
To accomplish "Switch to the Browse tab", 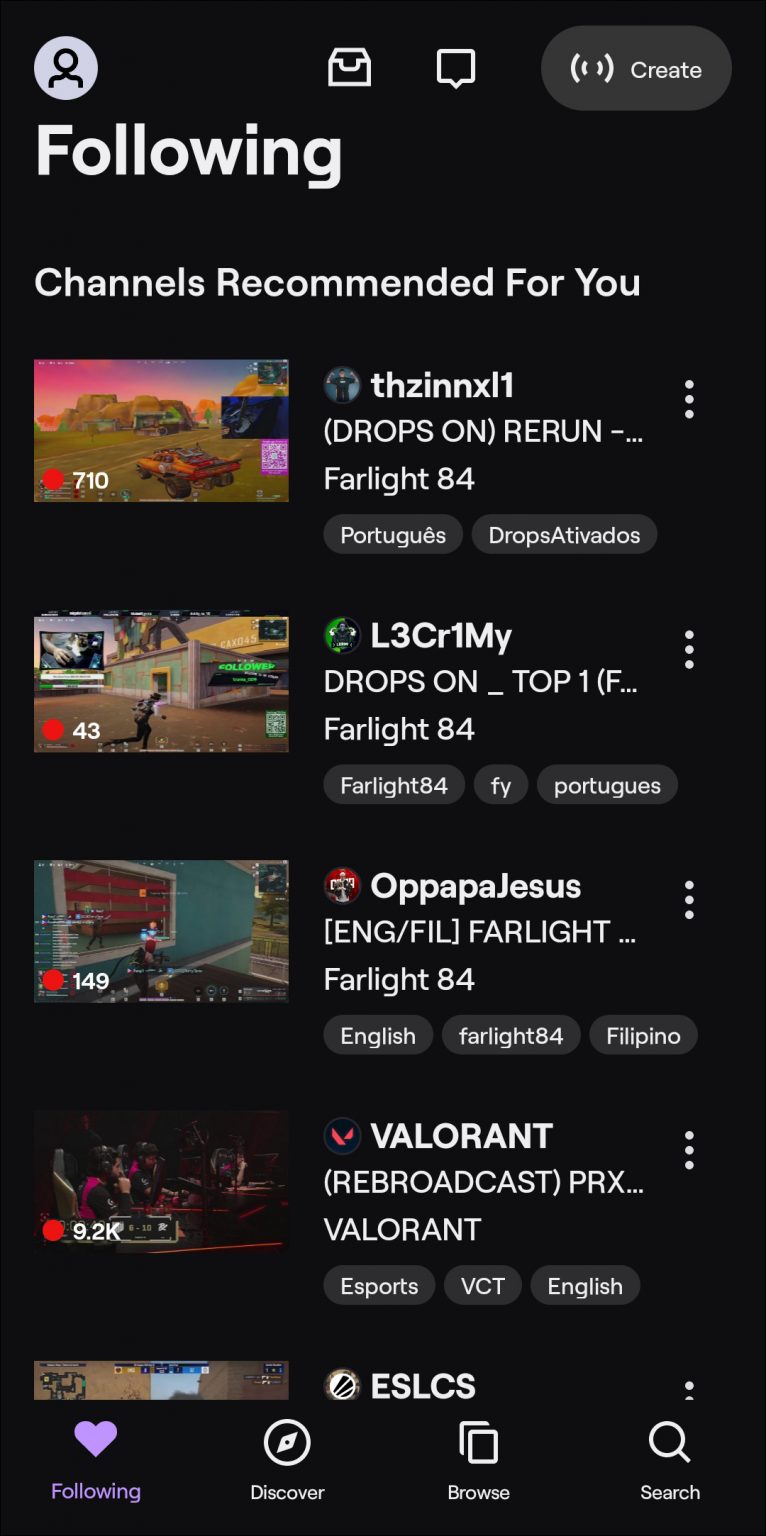I will tap(478, 1462).
